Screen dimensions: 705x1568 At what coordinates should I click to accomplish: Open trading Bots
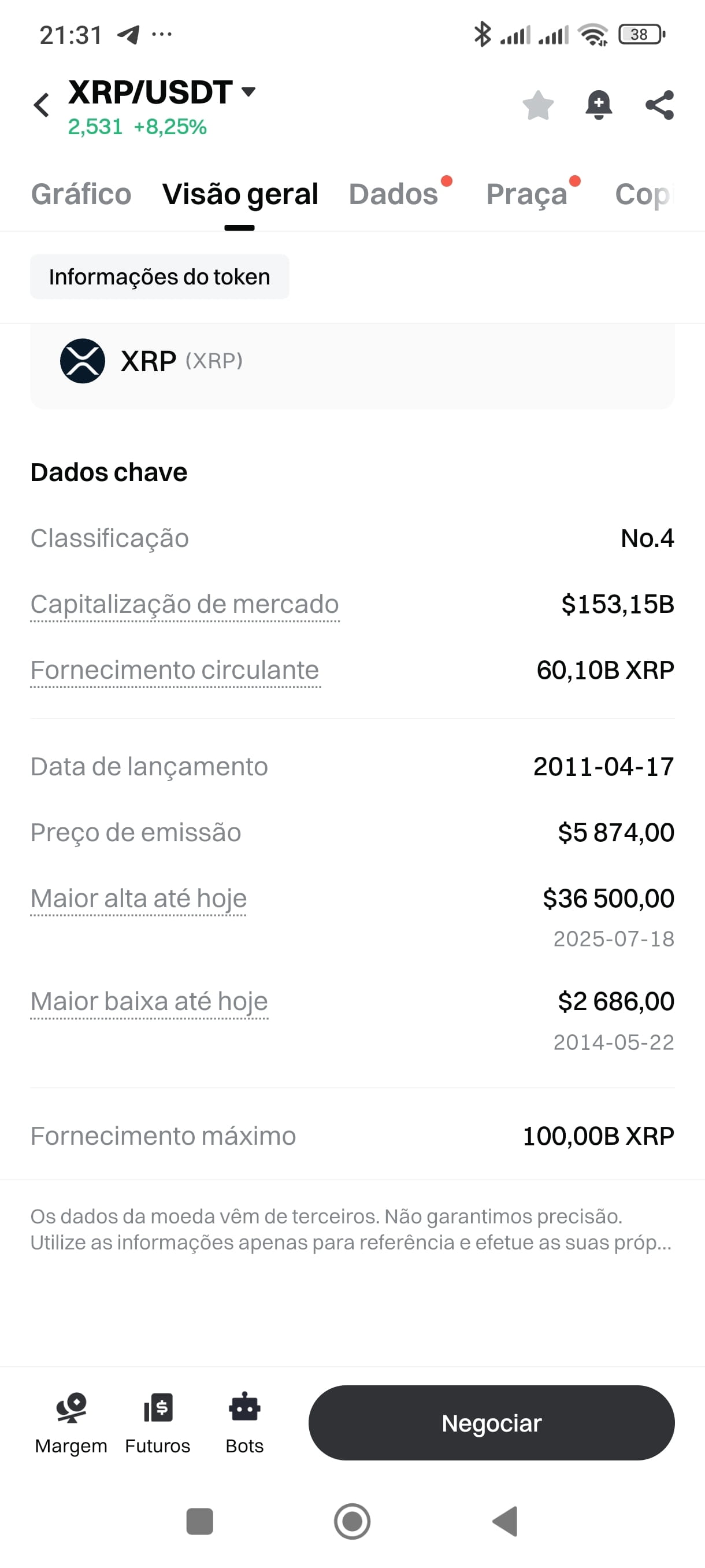point(244,1422)
